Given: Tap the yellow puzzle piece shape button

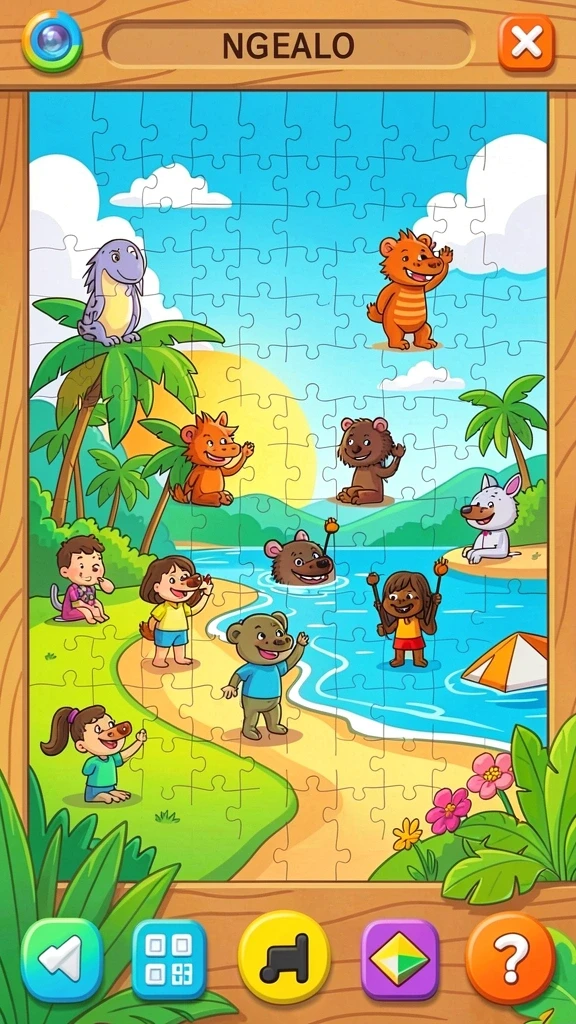Looking at the screenshot, I should [x=284, y=957].
